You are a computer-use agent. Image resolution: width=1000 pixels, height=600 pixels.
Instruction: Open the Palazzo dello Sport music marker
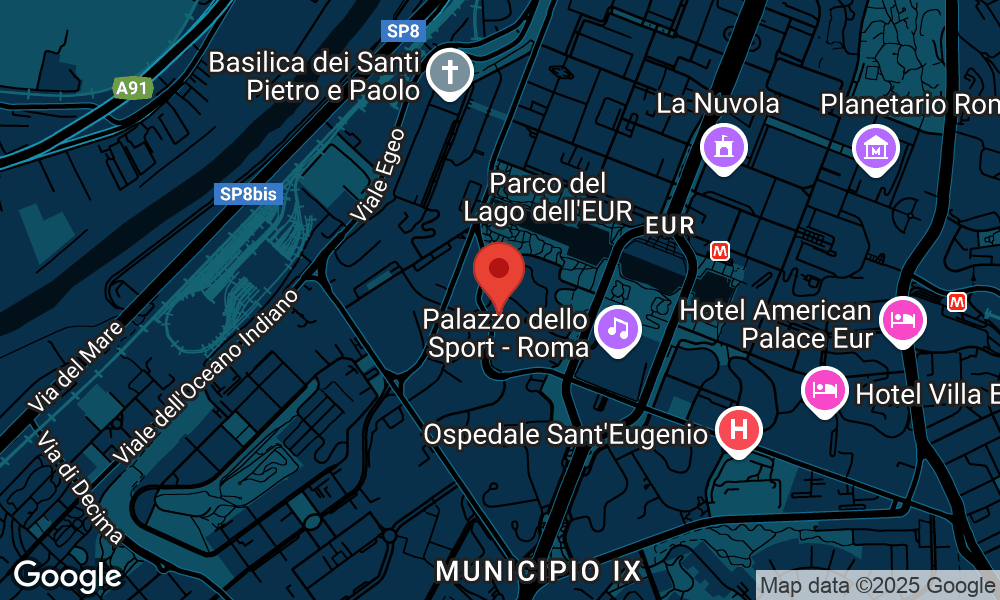(618, 328)
